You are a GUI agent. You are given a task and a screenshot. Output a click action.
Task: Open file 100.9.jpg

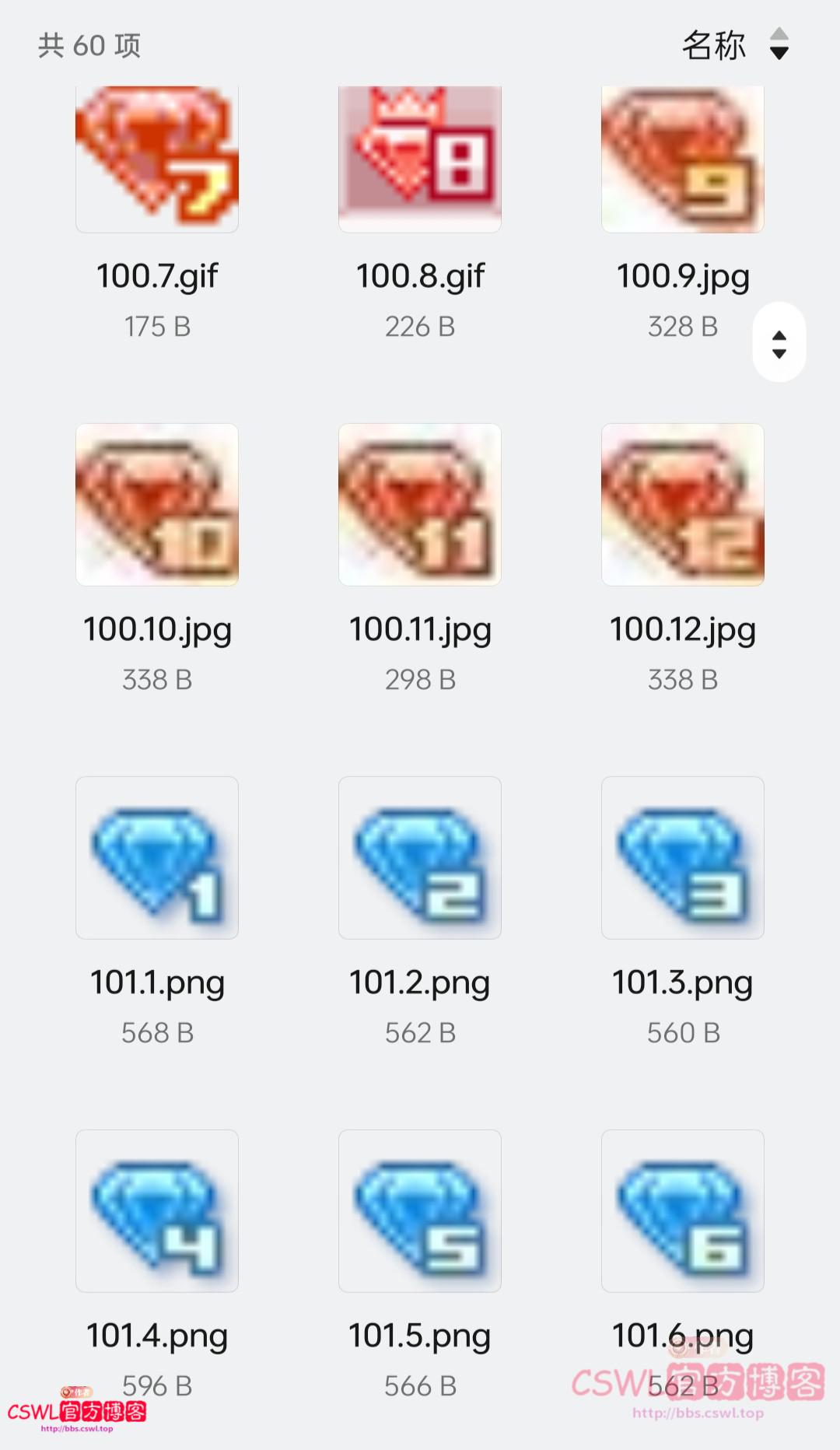click(683, 161)
